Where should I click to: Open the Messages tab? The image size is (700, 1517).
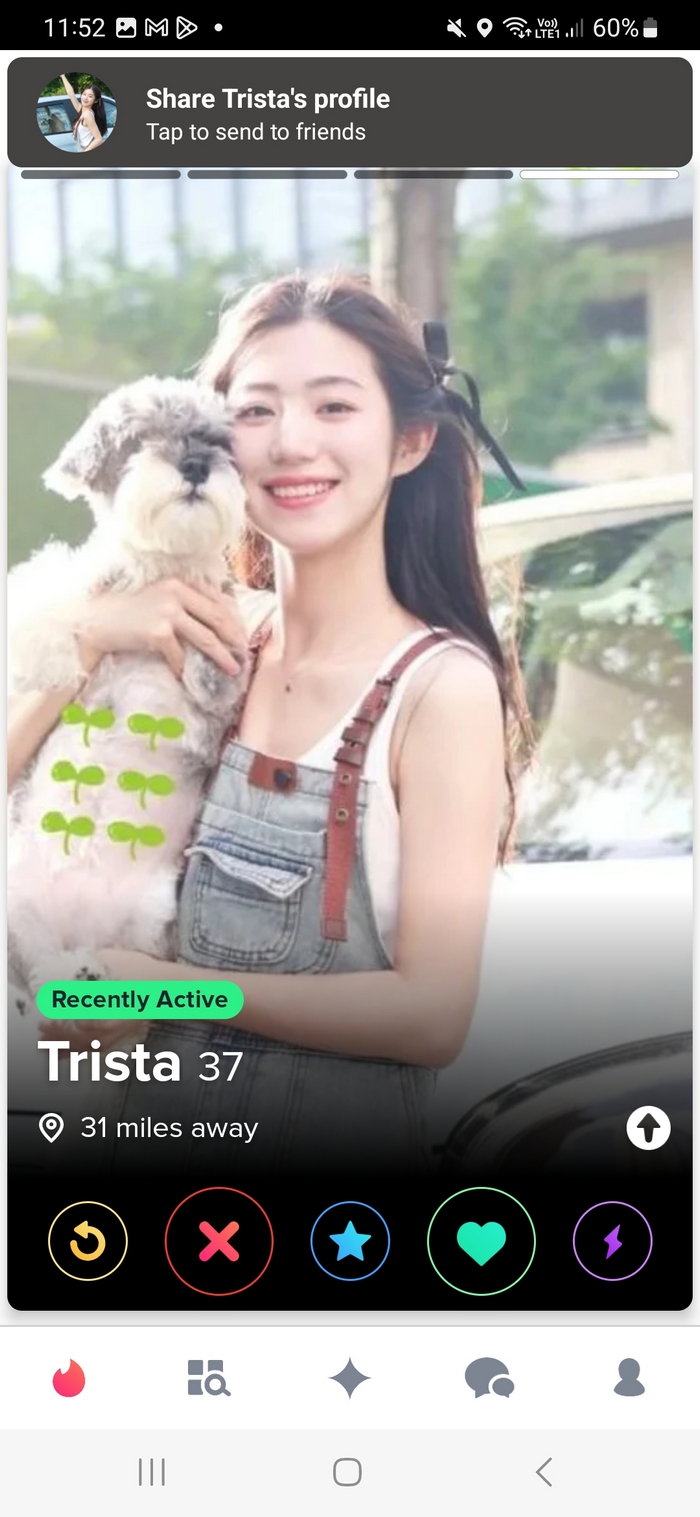[x=489, y=1378]
